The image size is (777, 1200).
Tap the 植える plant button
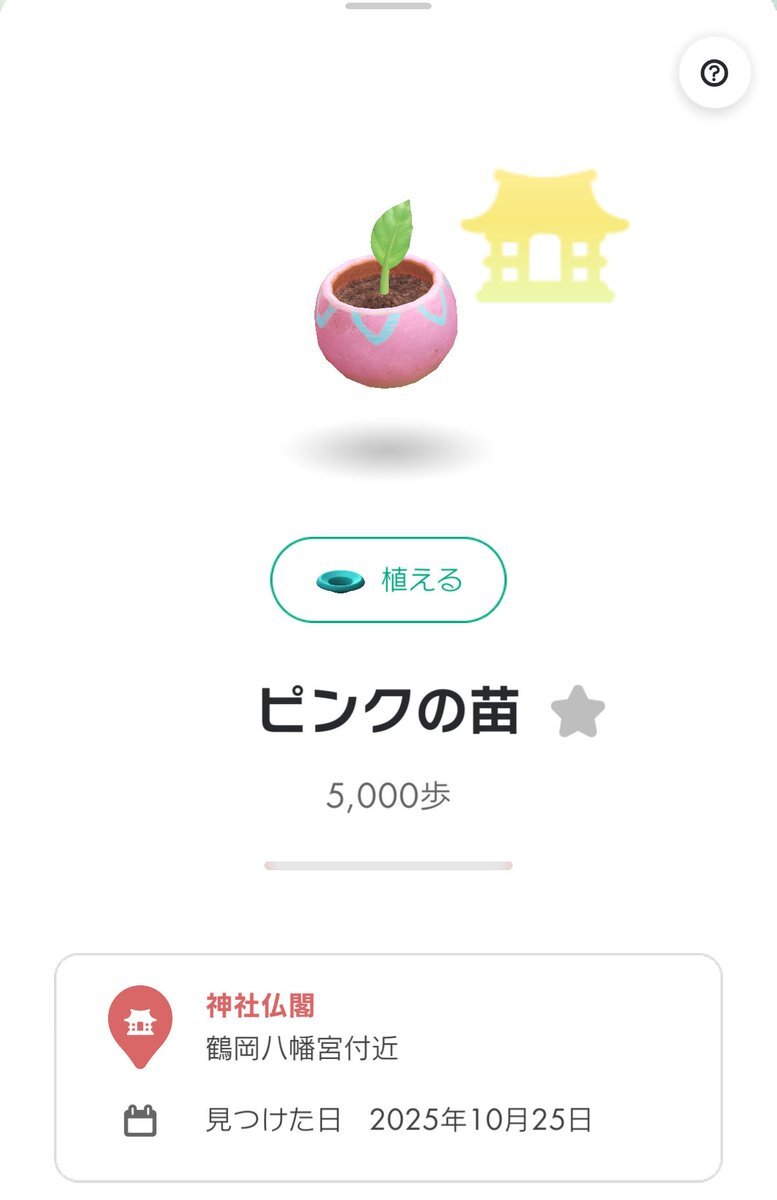(x=388, y=580)
